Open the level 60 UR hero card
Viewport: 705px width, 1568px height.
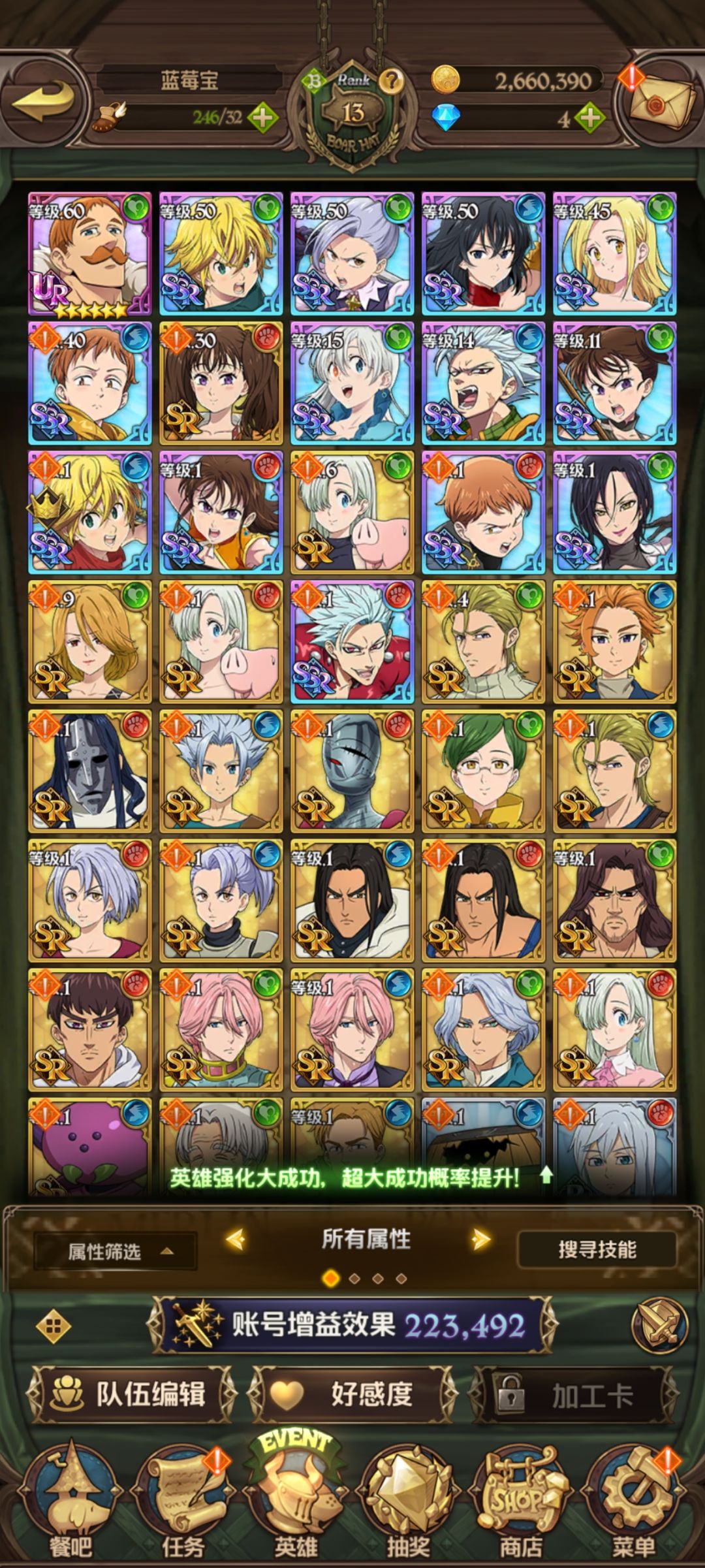89,253
